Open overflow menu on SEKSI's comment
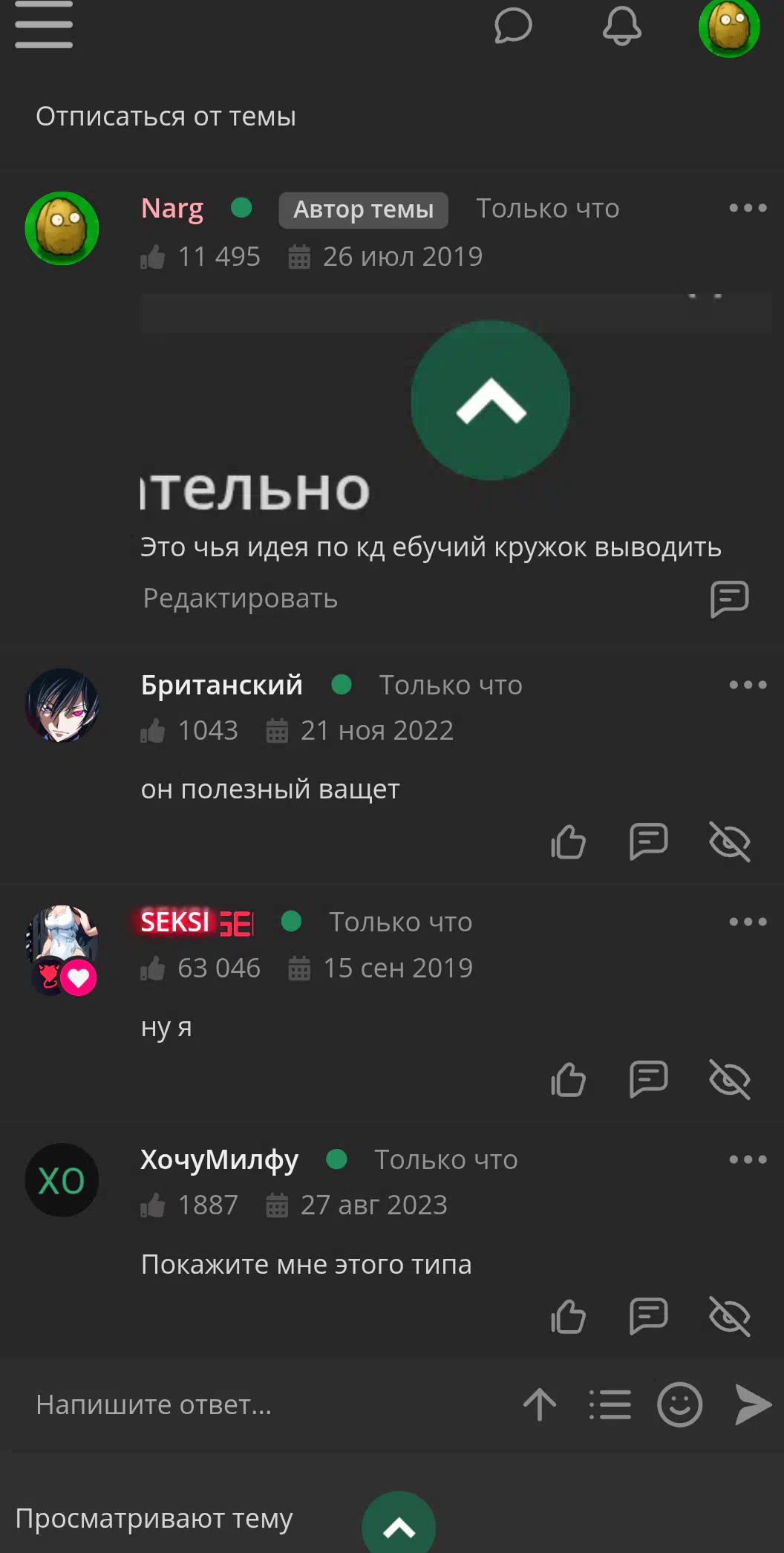The image size is (784, 1553). tap(748, 922)
